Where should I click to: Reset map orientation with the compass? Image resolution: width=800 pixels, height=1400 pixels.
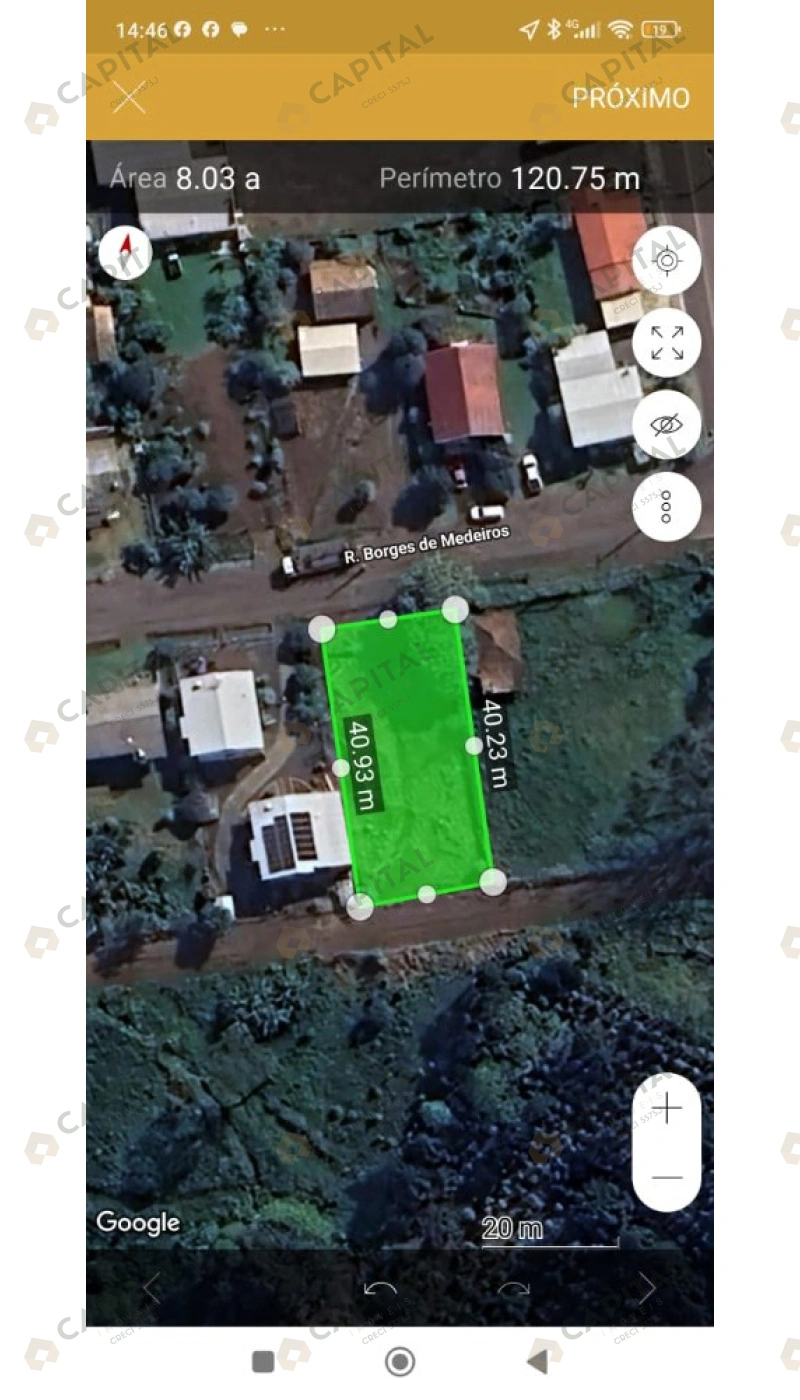125,253
